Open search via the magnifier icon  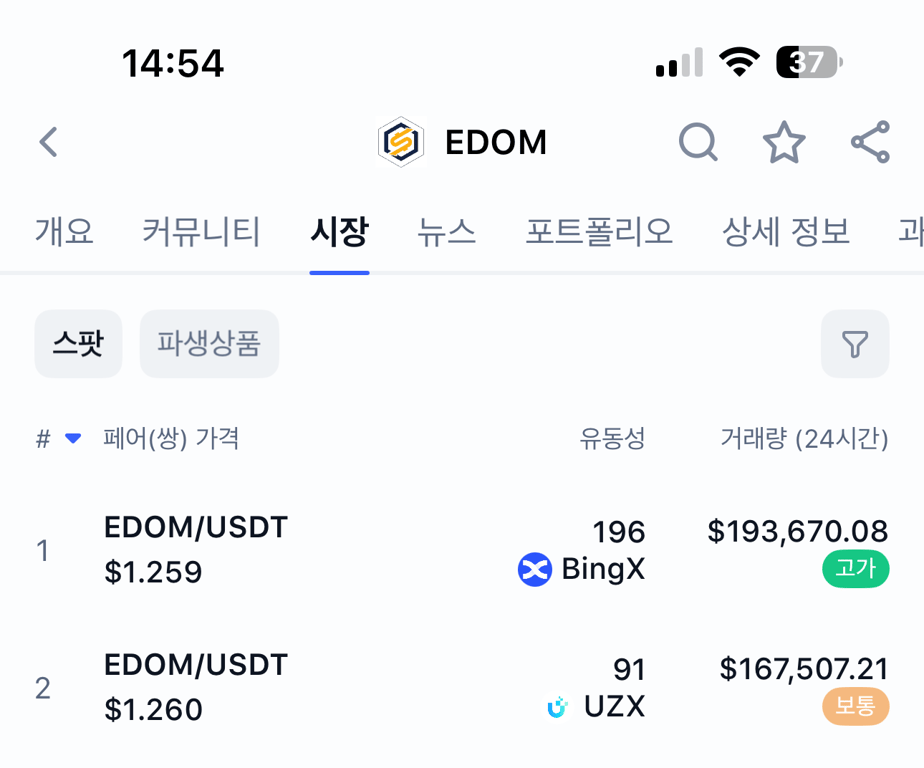click(x=698, y=142)
